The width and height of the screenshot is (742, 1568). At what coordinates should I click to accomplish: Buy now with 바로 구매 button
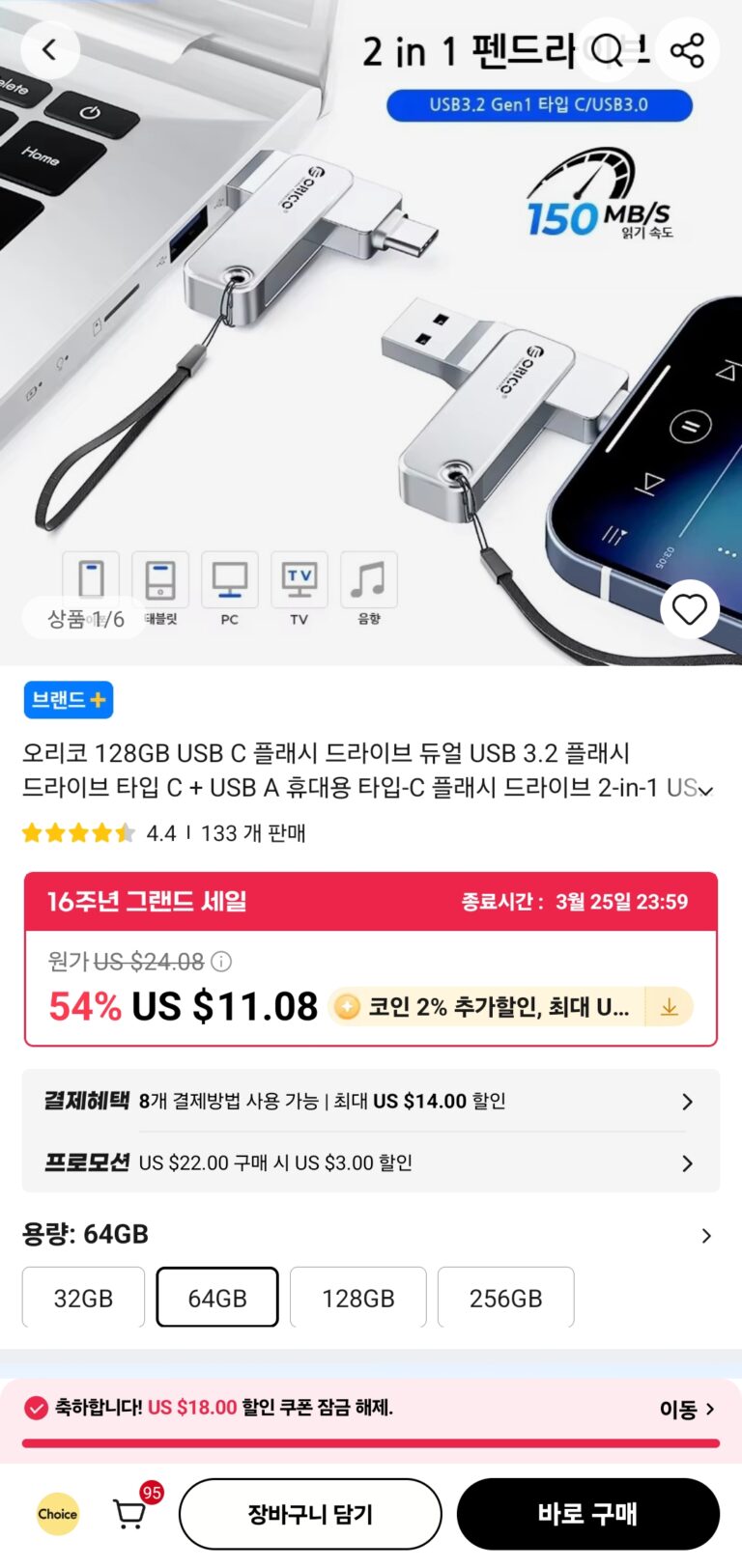pyautogui.click(x=587, y=1514)
